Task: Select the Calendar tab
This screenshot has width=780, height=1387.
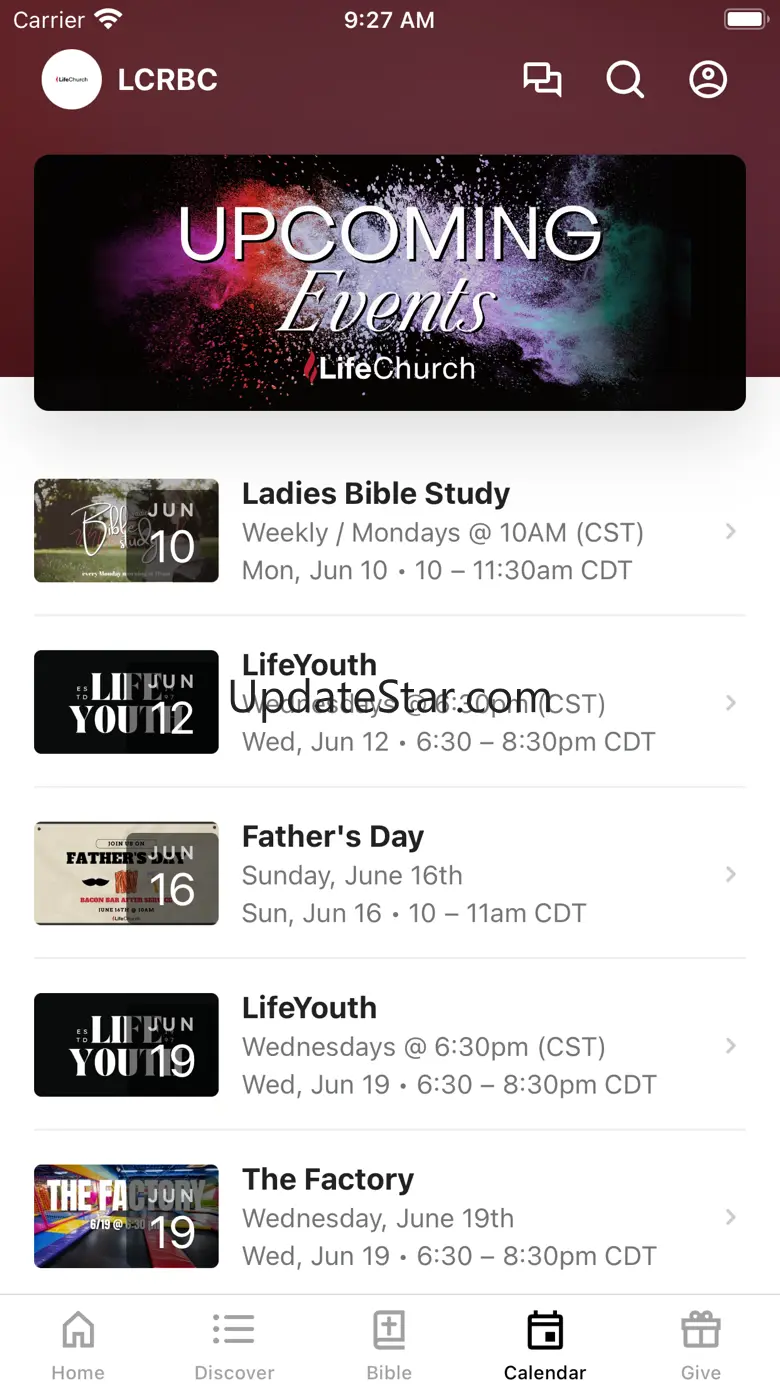Action: click(x=545, y=1345)
